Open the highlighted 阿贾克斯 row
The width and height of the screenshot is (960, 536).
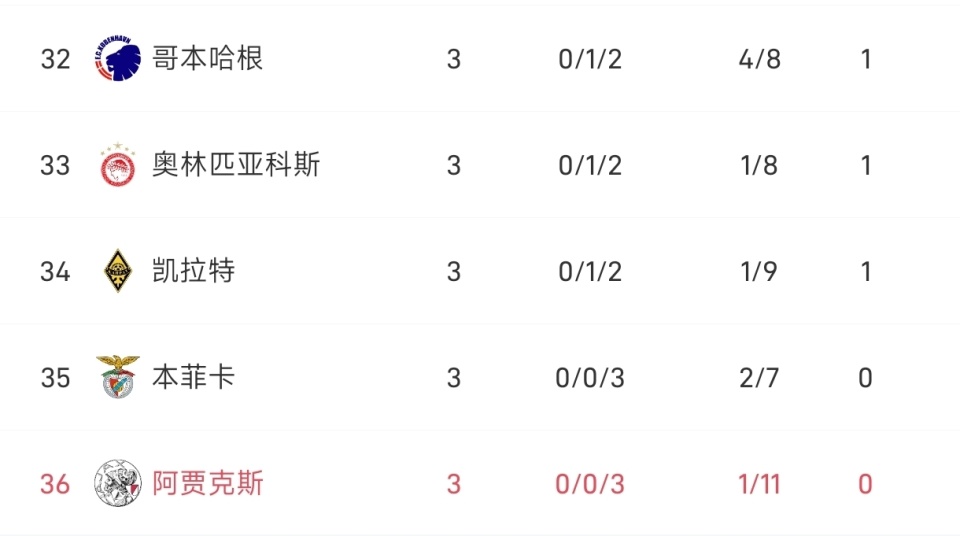(207, 484)
